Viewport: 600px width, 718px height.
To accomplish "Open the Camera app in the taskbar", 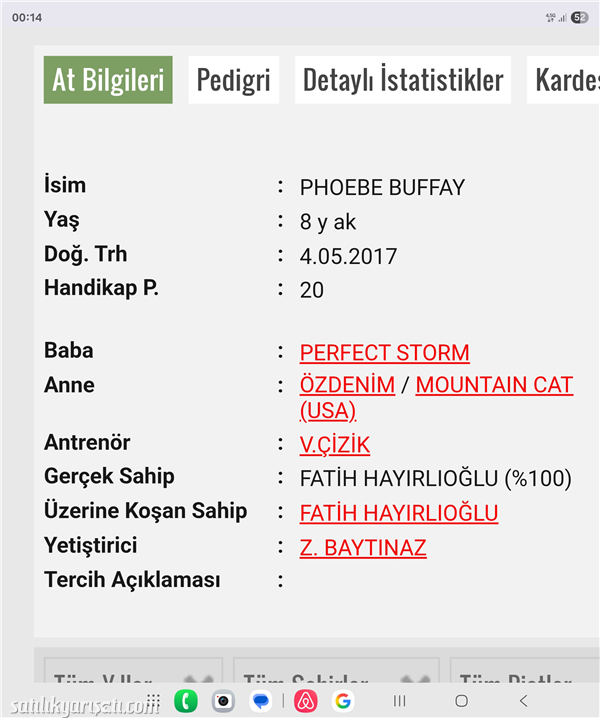I will [x=223, y=701].
